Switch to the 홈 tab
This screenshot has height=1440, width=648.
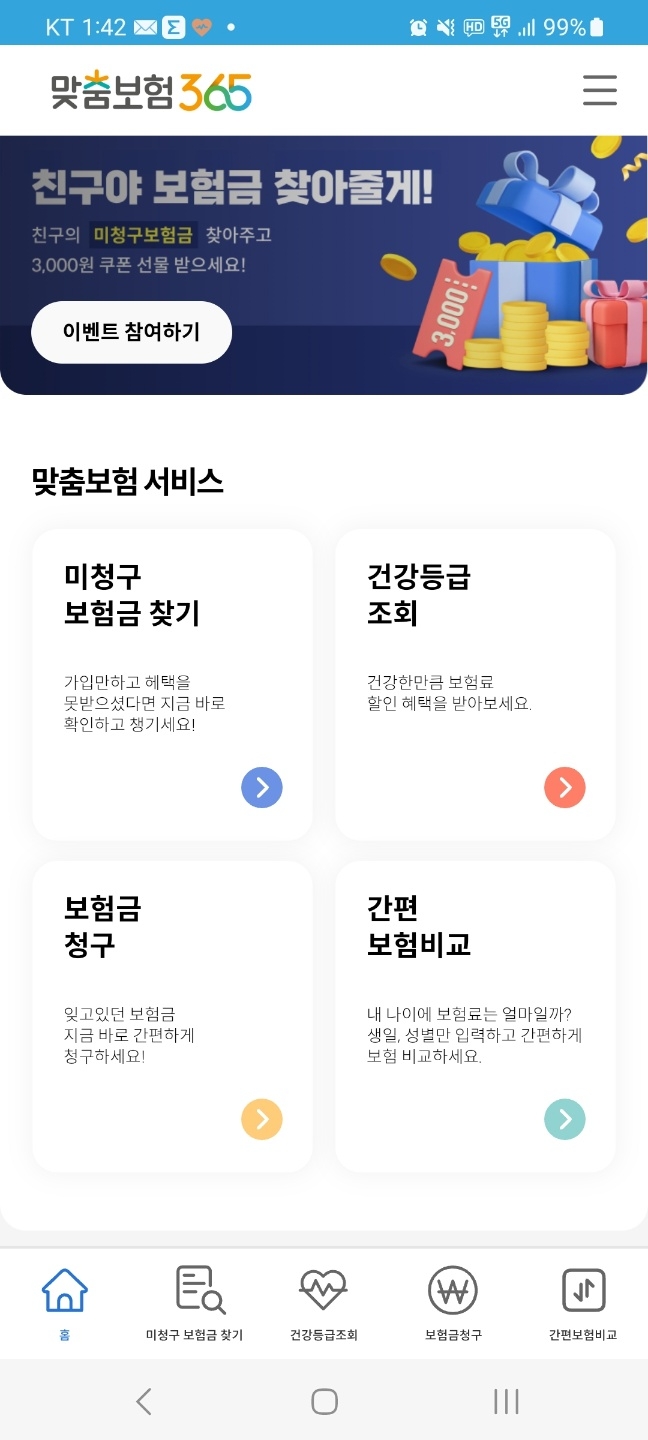pos(65,1302)
